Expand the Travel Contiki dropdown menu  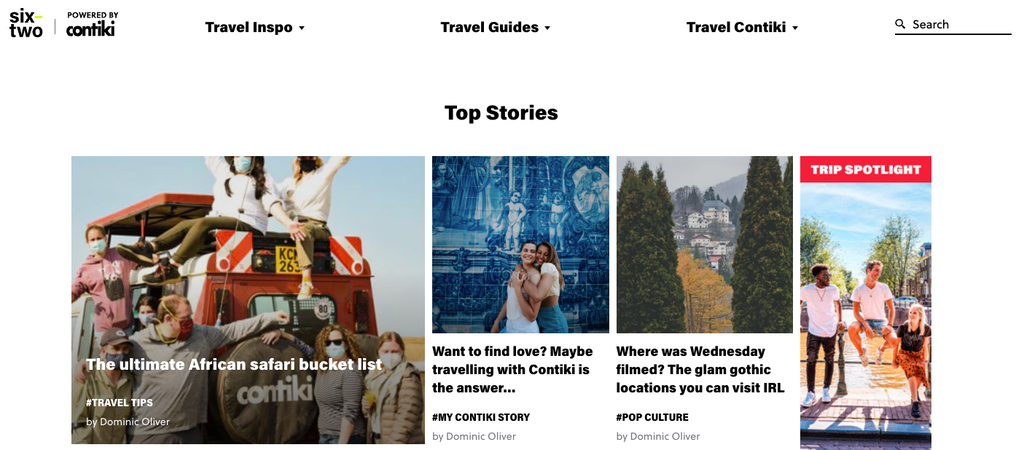coord(742,27)
